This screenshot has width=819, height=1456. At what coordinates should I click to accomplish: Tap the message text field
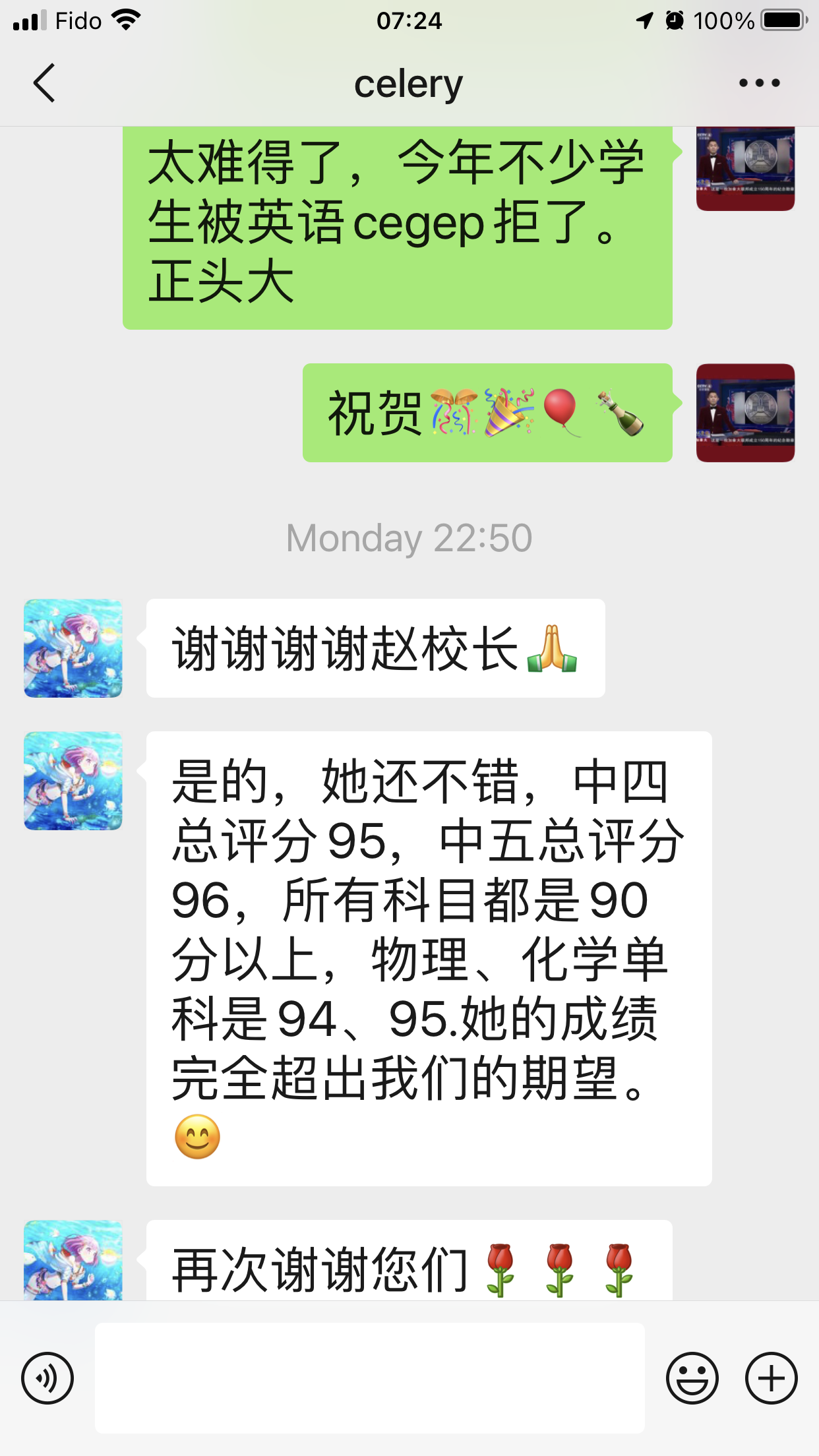point(369,1378)
